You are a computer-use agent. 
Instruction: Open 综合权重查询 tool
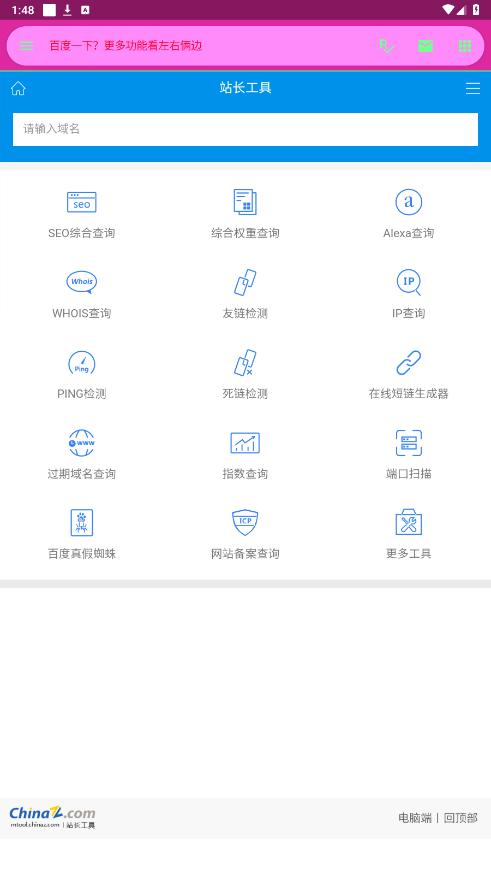[245, 213]
